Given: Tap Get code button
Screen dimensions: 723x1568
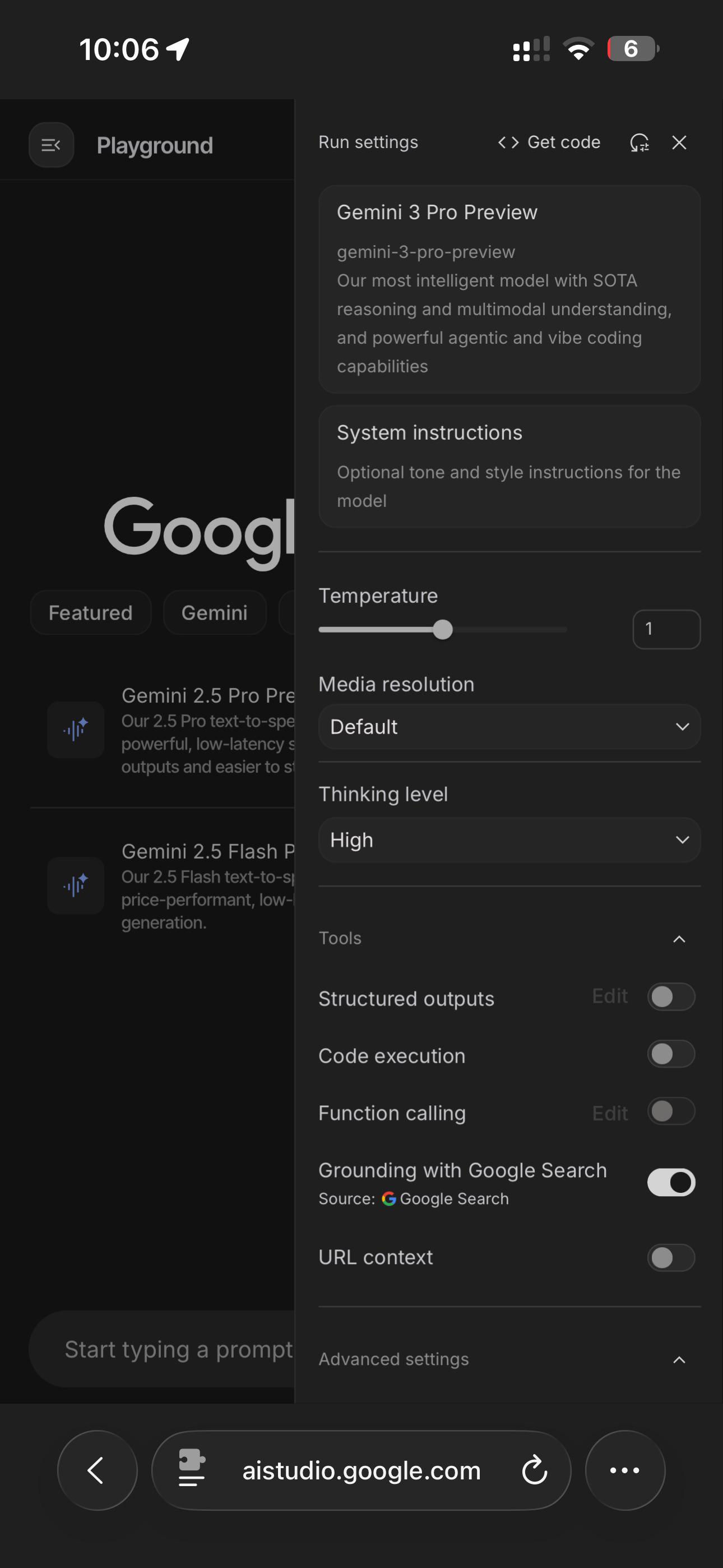Looking at the screenshot, I should [x=549, y=142].
